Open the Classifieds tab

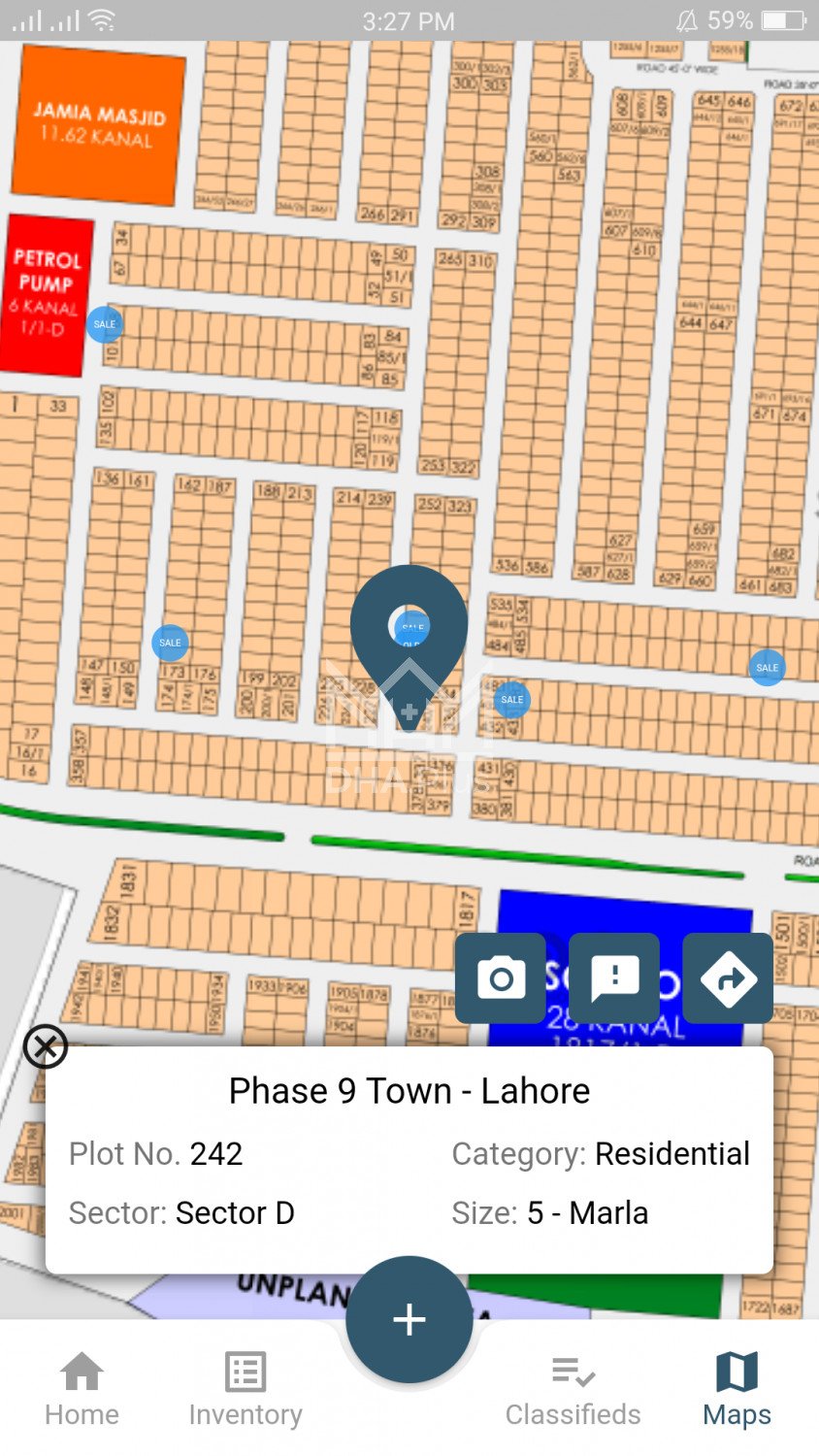coord(573,1389)
